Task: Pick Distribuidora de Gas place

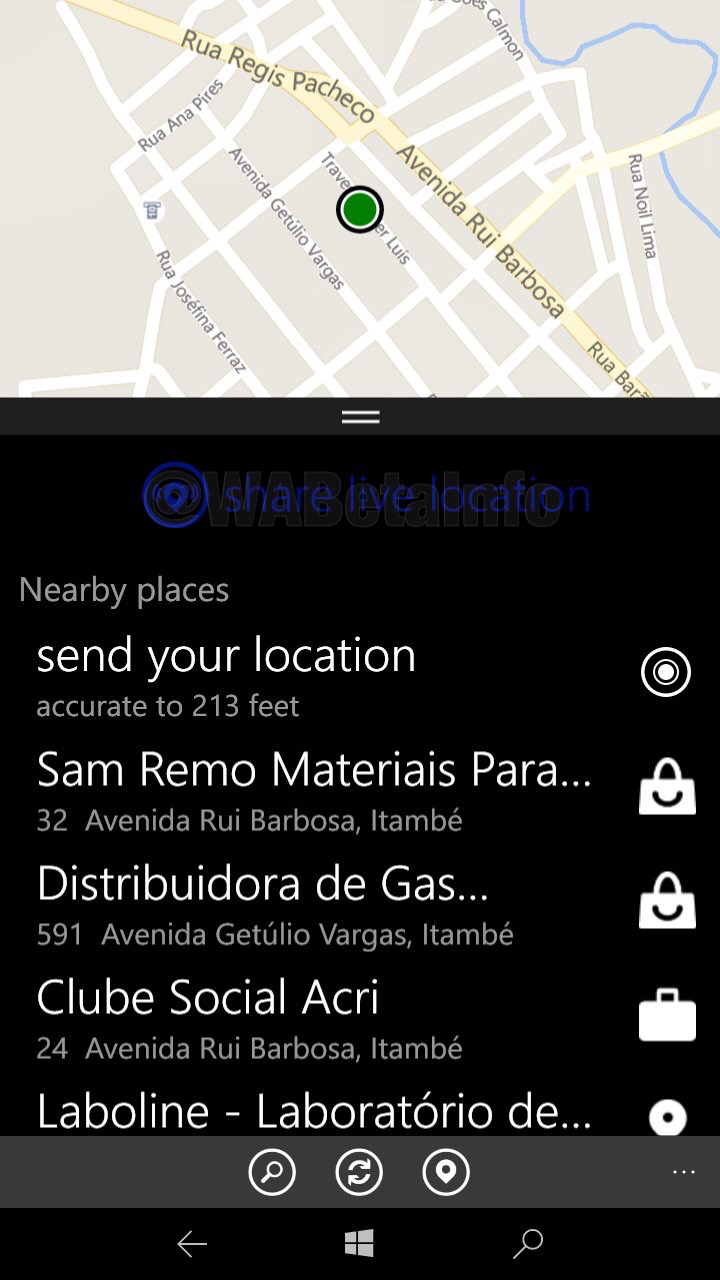Action: (360, 904)
